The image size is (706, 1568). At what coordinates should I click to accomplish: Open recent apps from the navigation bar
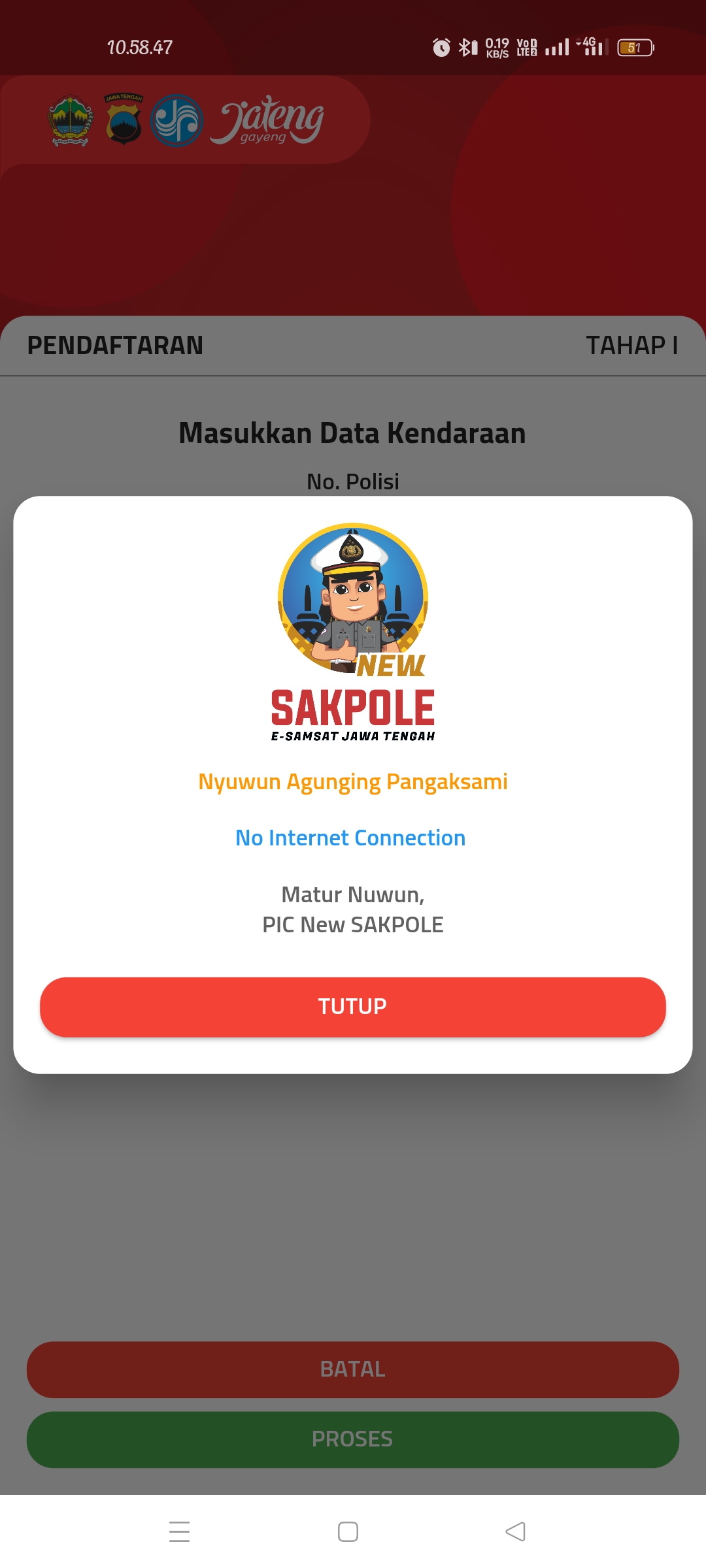tap(179, 1531)
